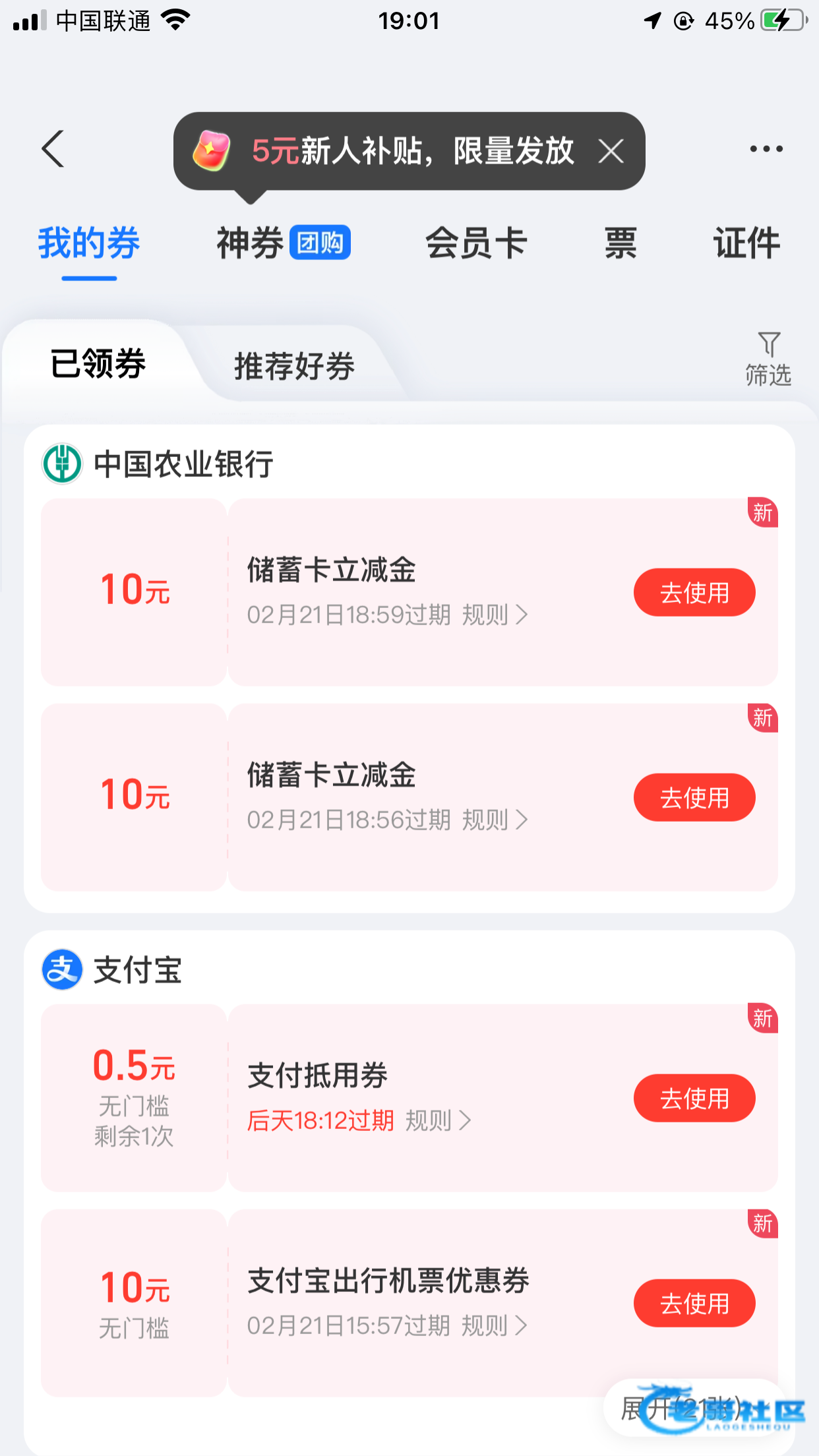This screenshot has height=1456, width=819.
Task: View rules for coupon expiring 02月21日18:59
Action: (495, 615)
